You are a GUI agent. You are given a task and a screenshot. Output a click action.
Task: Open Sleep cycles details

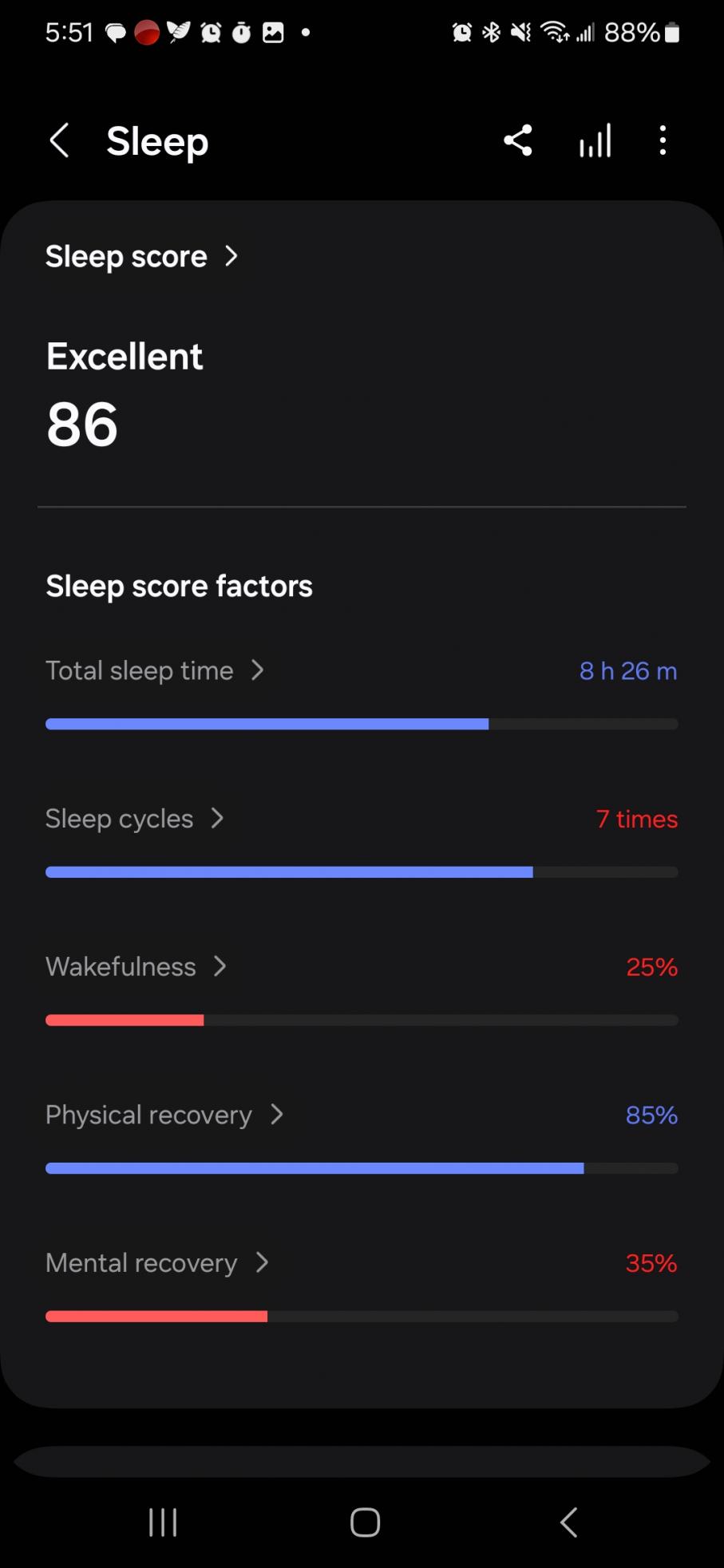(362, 841)
